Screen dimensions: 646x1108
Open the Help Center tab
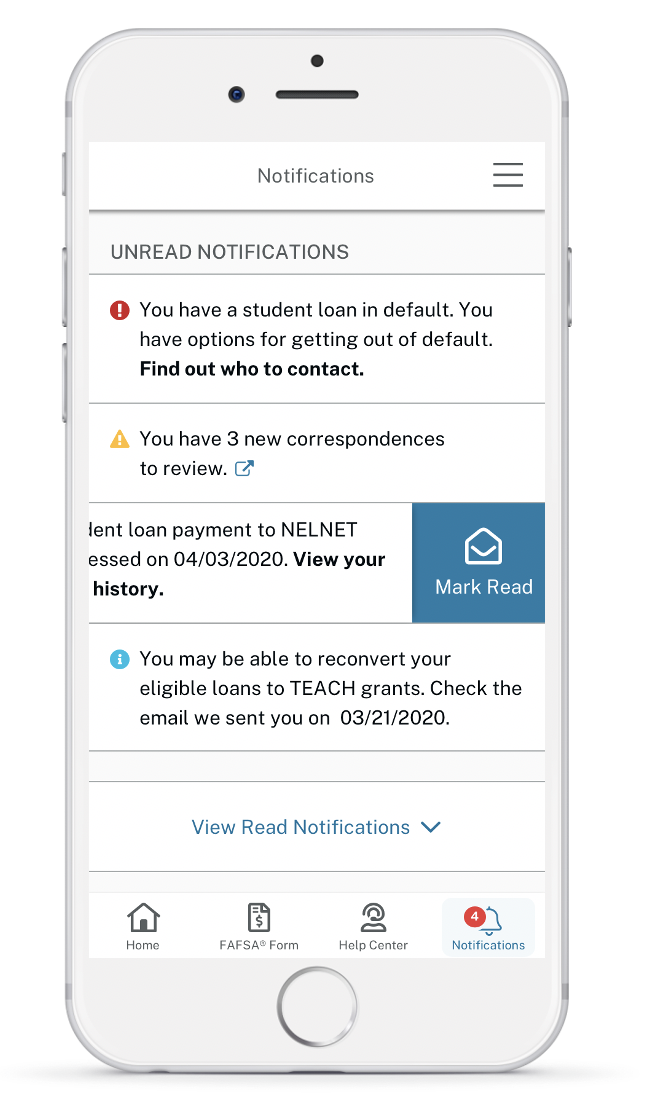pos(373,927)
